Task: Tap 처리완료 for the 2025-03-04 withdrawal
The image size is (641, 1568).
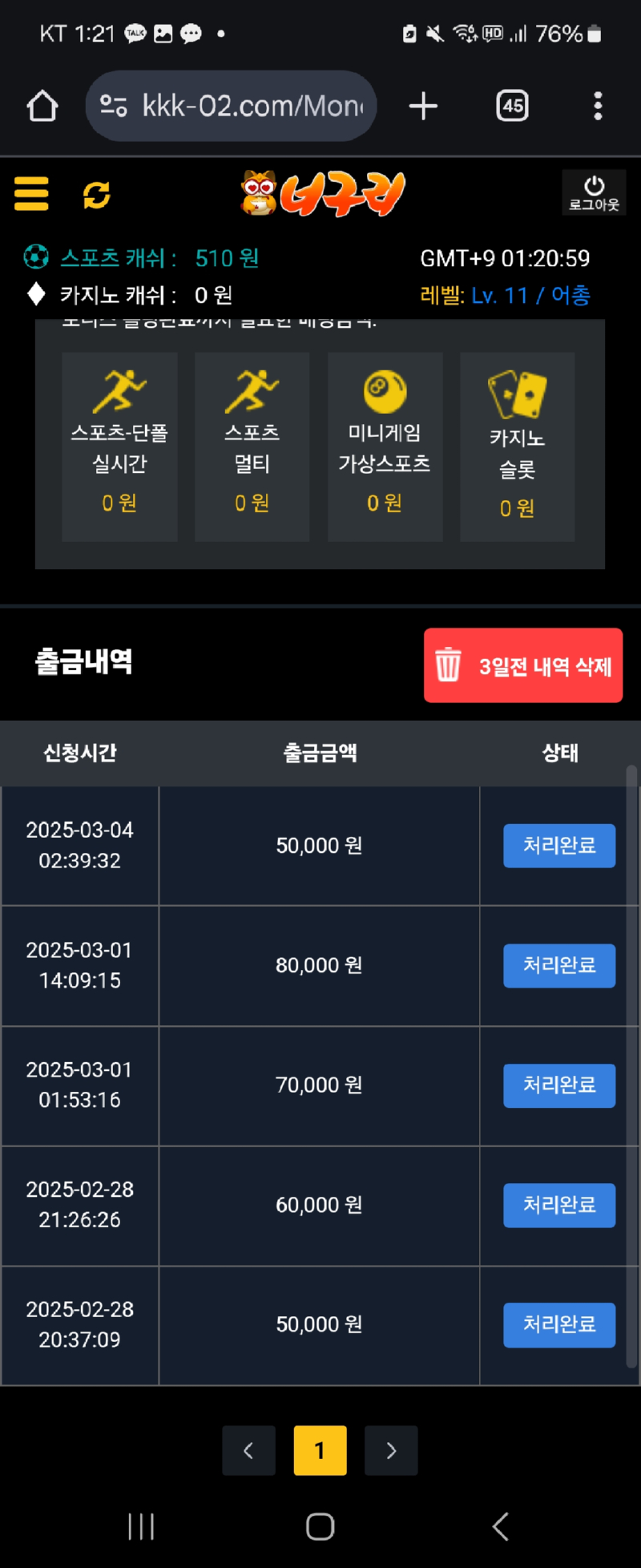Action: click(559, 846)
